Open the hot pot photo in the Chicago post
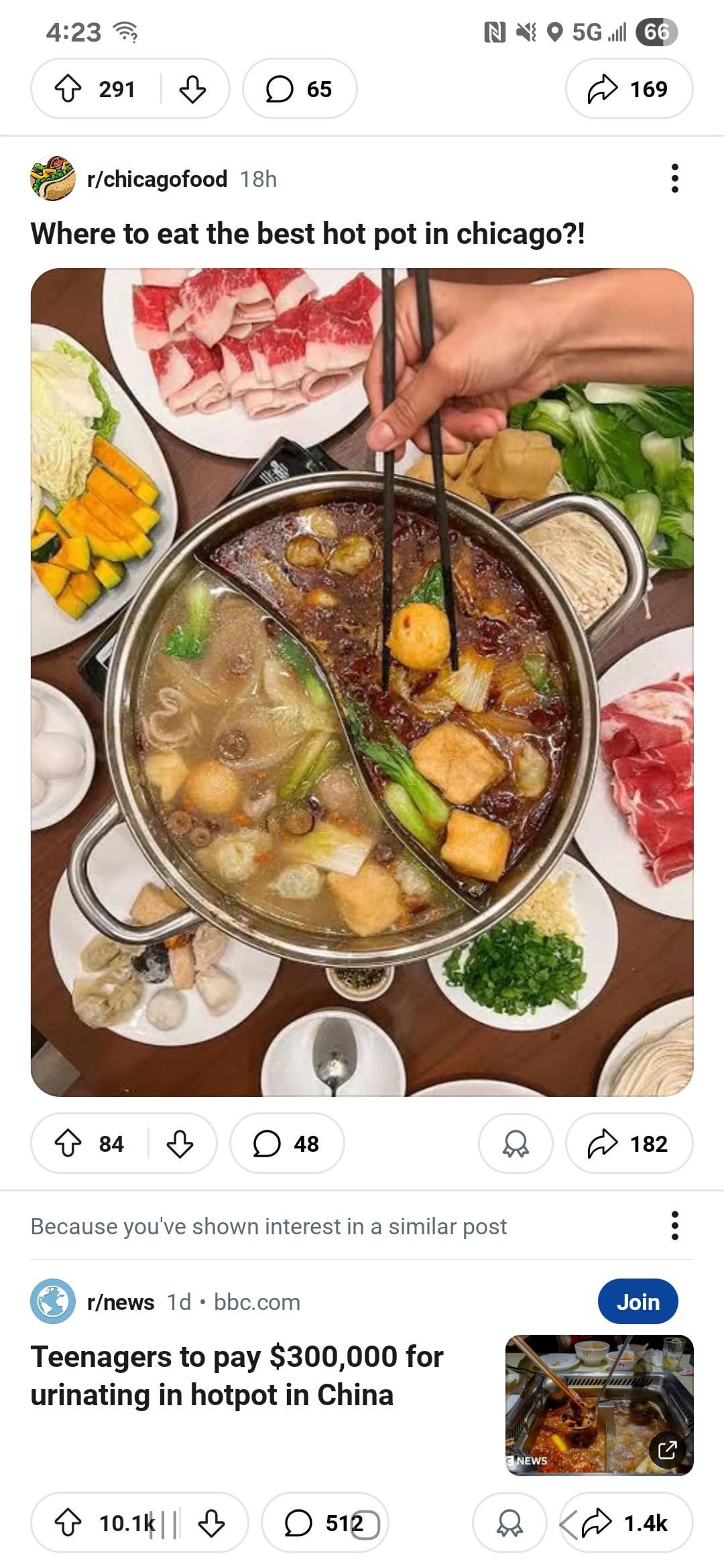Viewport: 724px width, 1568px height. 362,681
